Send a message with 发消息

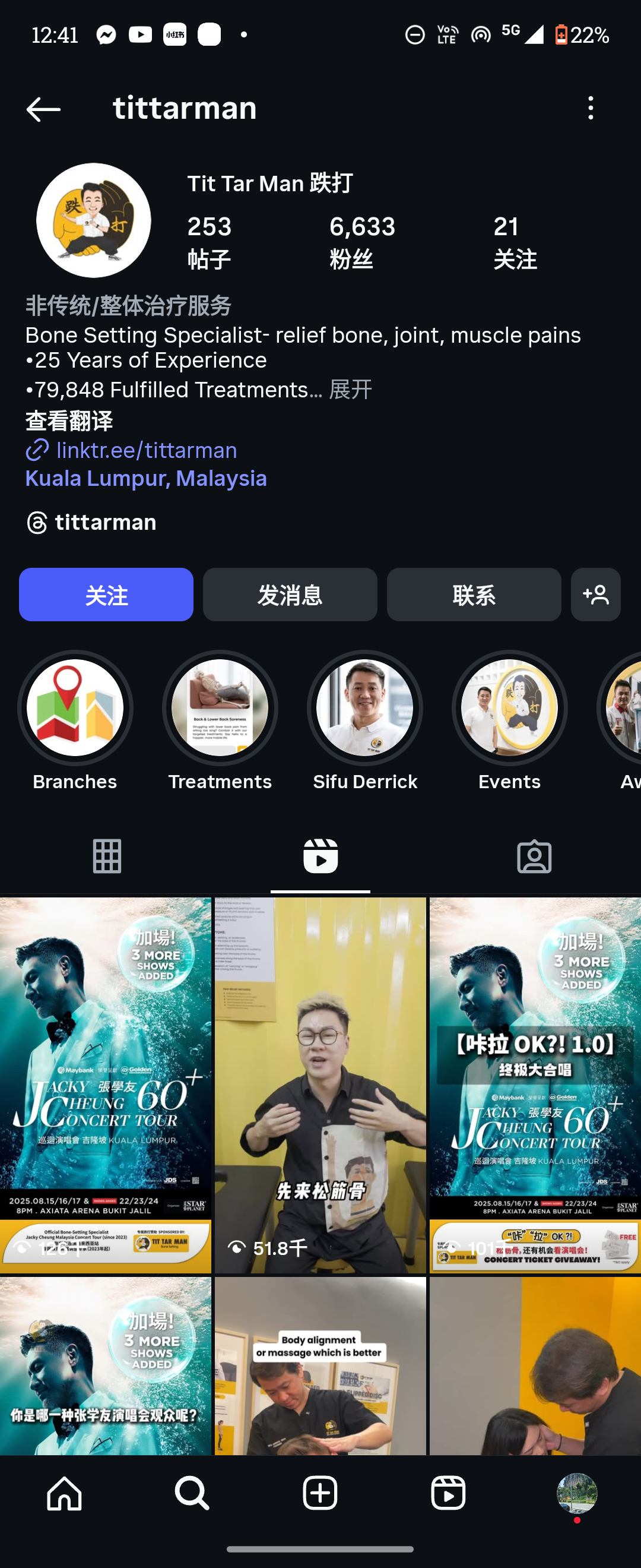pyautogui.click(x=290, y=595)
